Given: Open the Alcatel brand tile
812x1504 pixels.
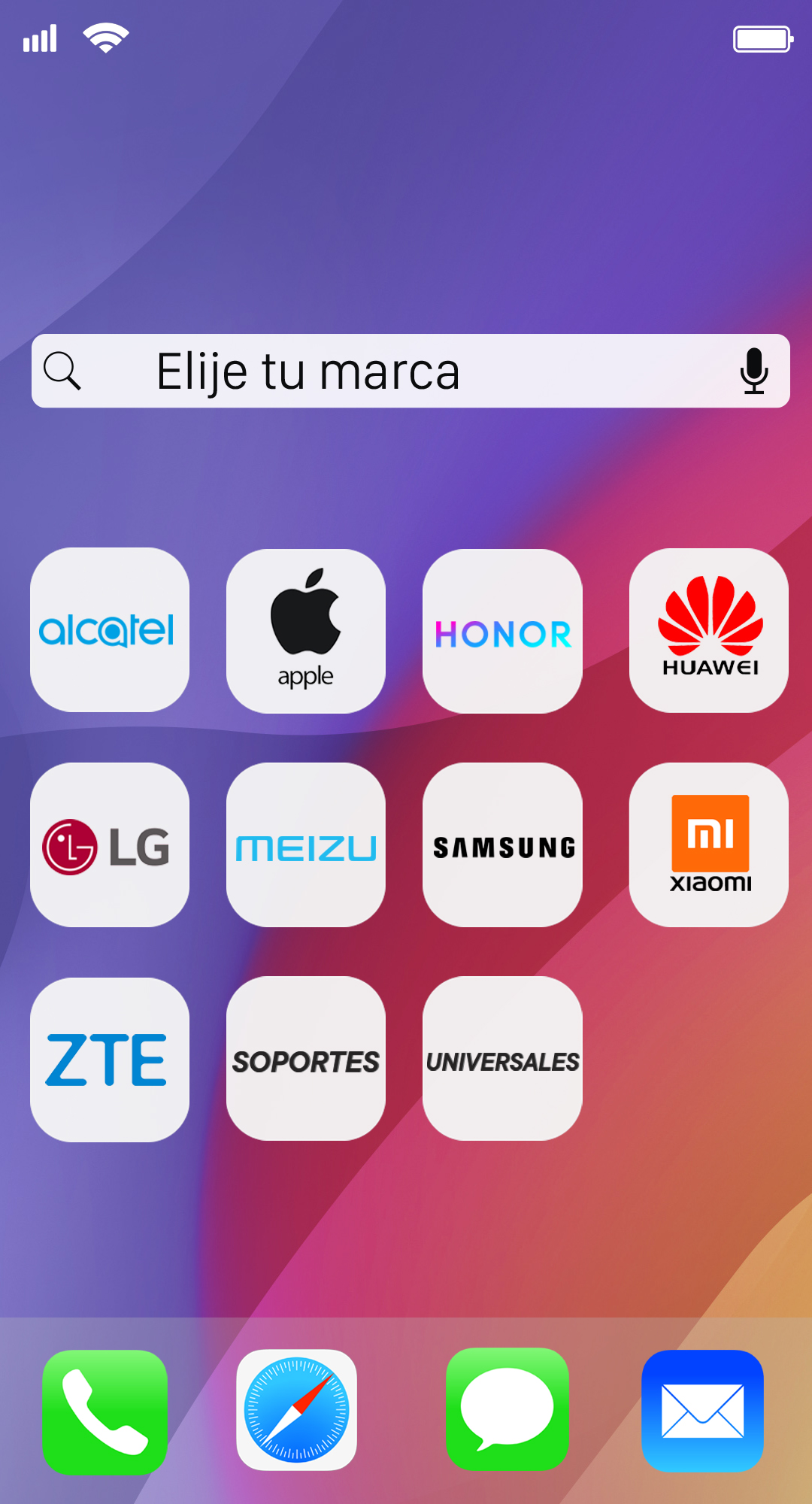Looking at the screenshot, I should click(110, 630).
